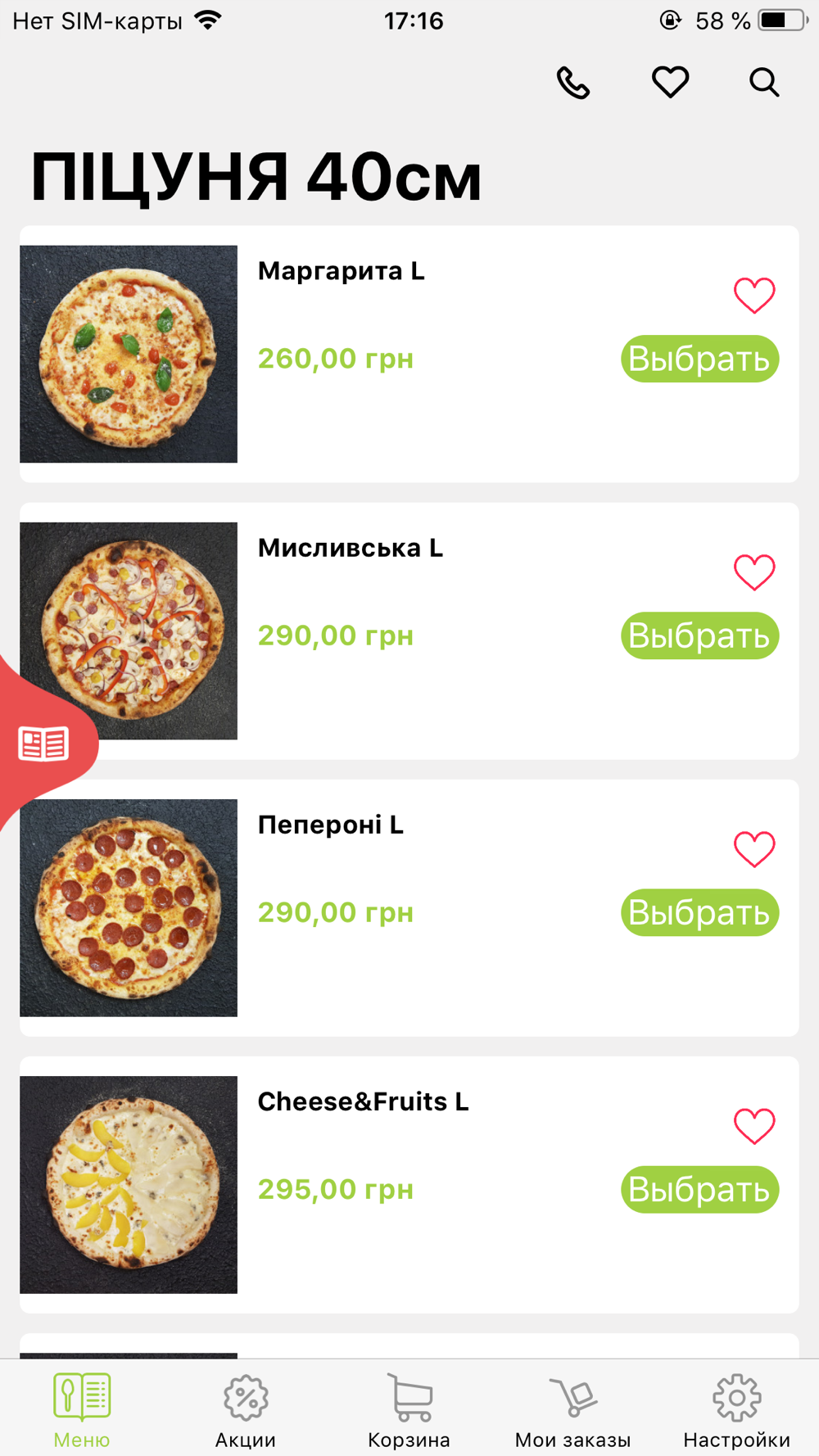Viewport: 819px width, 1456px height.
Task: Select Мисливська L with Выбрать button
Action: click(699, 635)
